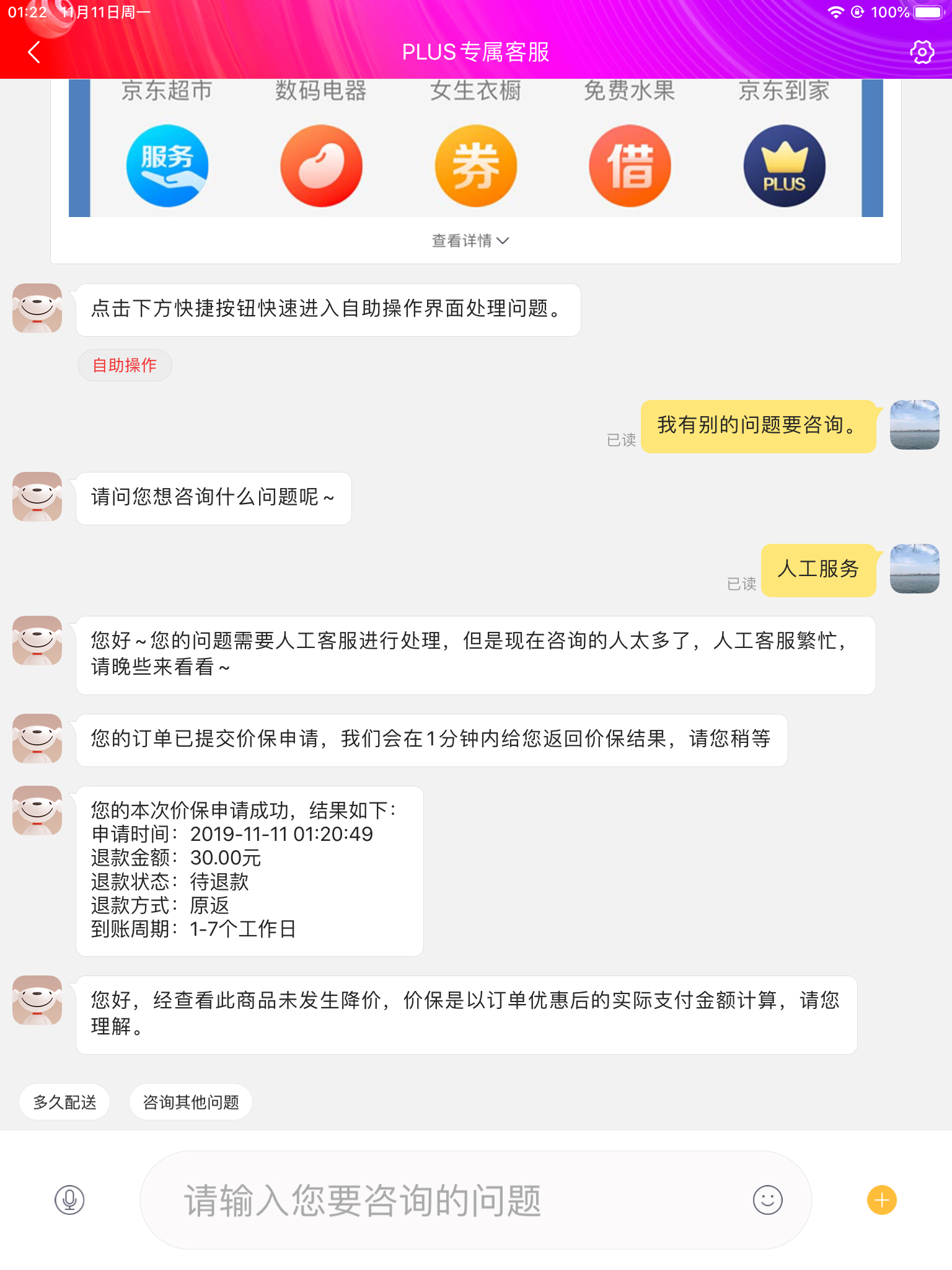The image size is (952, 1270).
Task: Start voice input with the microphone icon
Action: click(x=68, y=1200)
